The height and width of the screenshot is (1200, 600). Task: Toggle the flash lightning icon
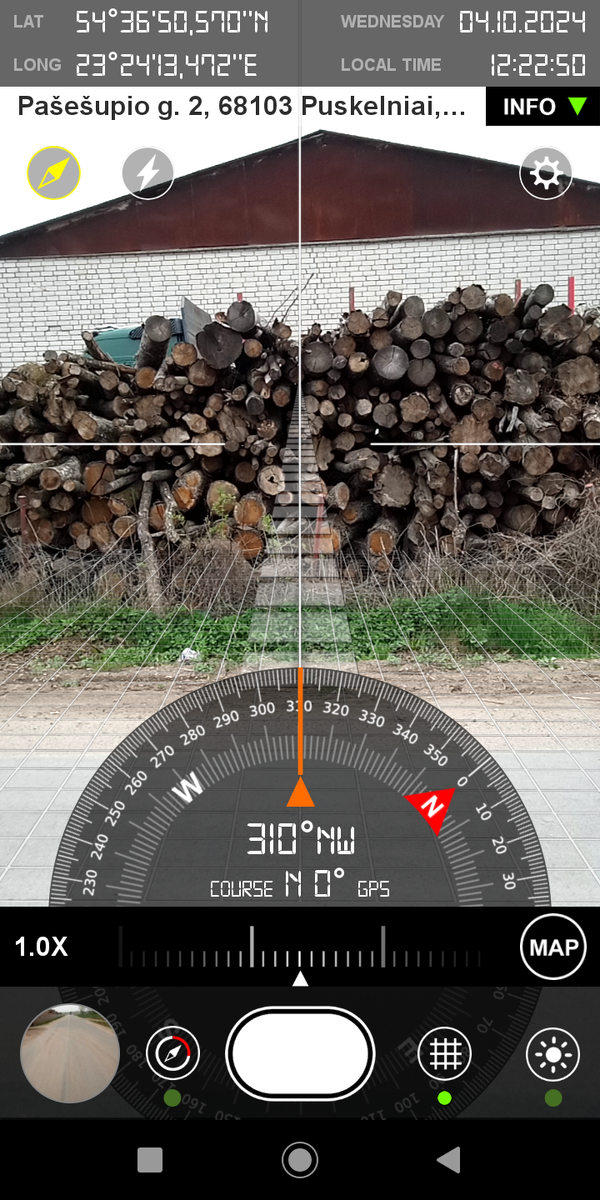148,173
